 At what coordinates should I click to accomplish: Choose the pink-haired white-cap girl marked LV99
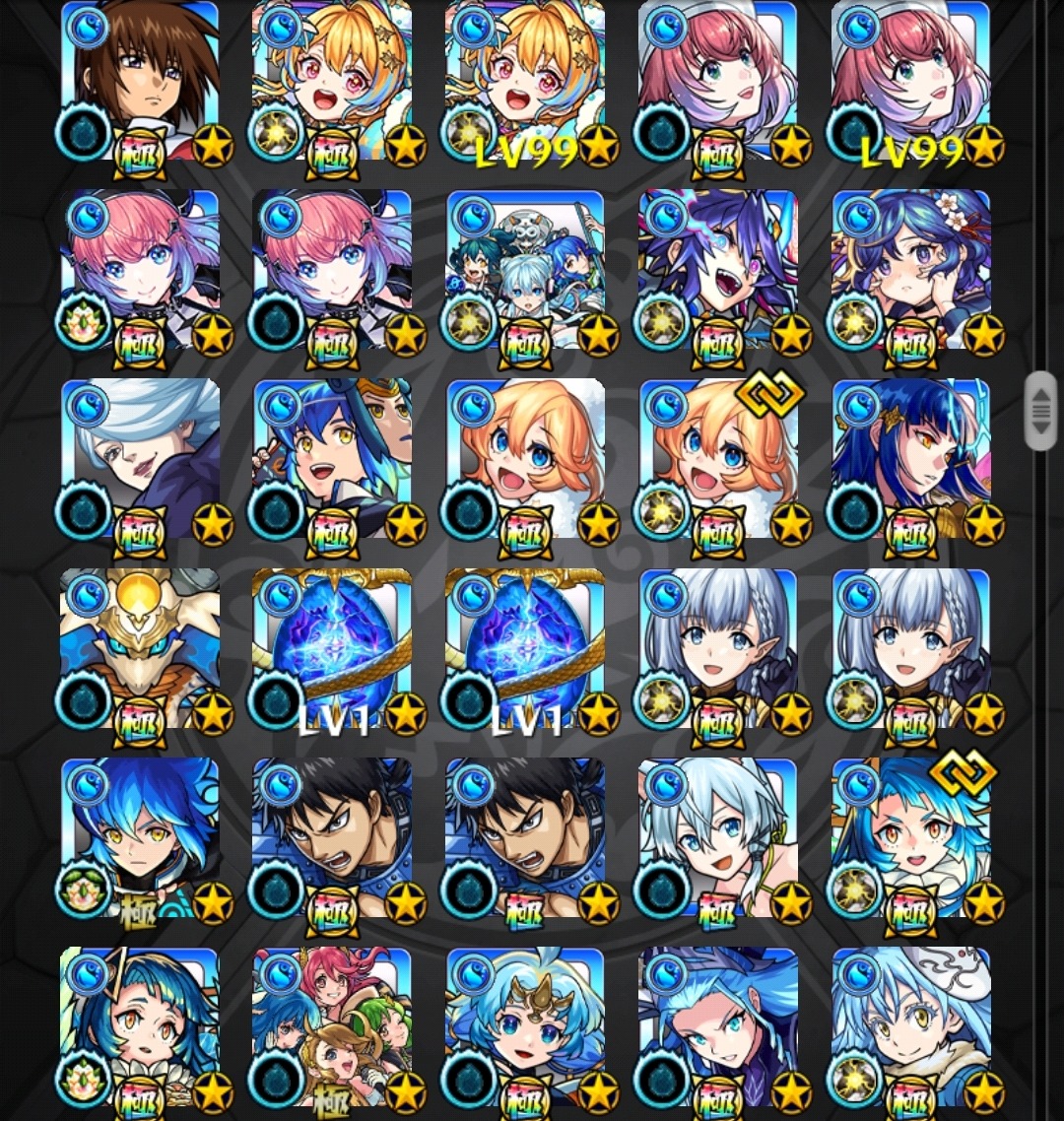pos(911,79)
